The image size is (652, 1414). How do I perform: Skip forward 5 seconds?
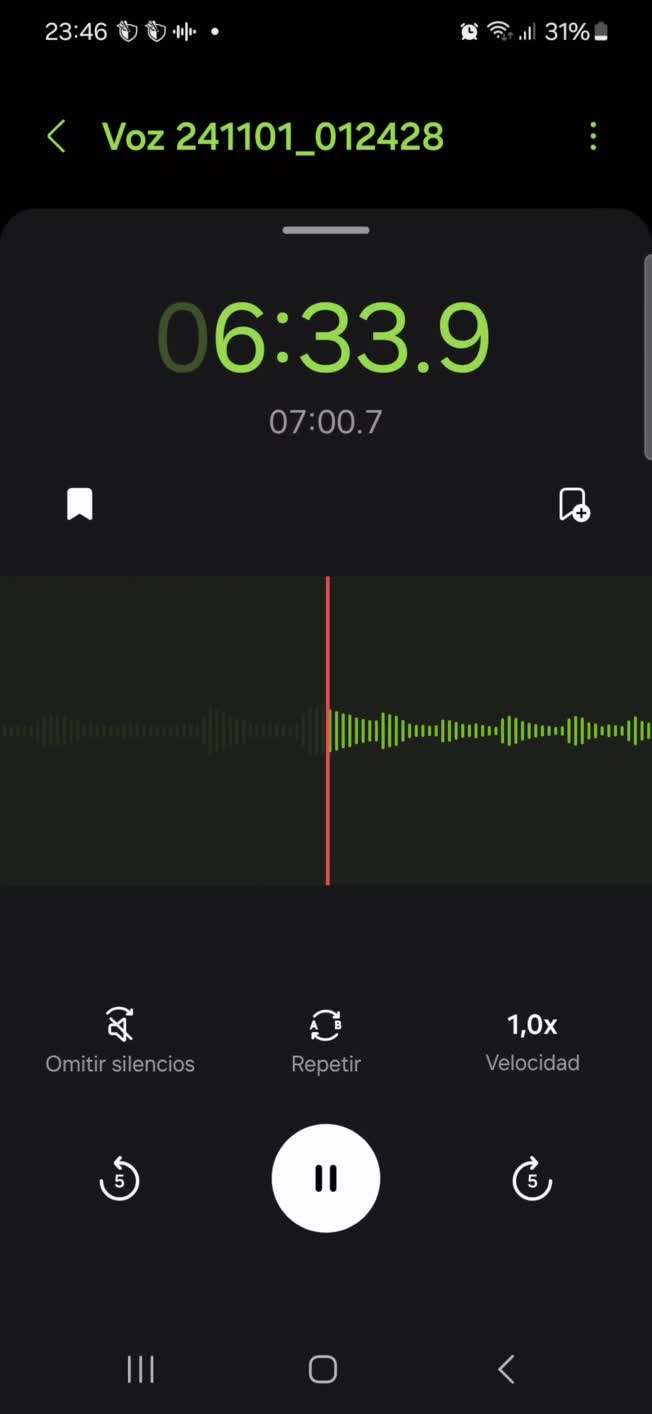point(532,1179)
